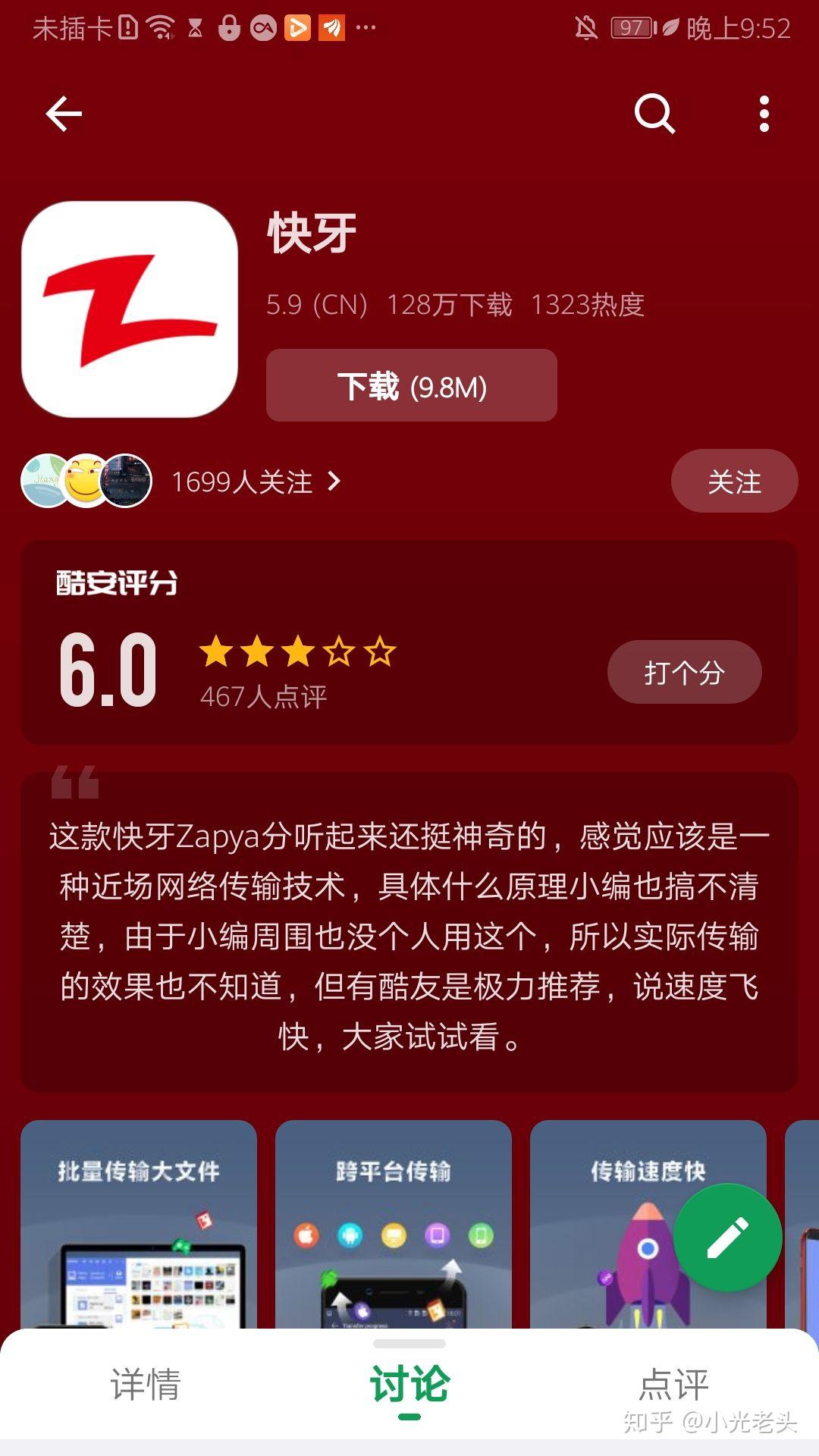Screen dimensions: 819x1456
Task: Tap the 关注 follow button
Action: pos(733,482)
